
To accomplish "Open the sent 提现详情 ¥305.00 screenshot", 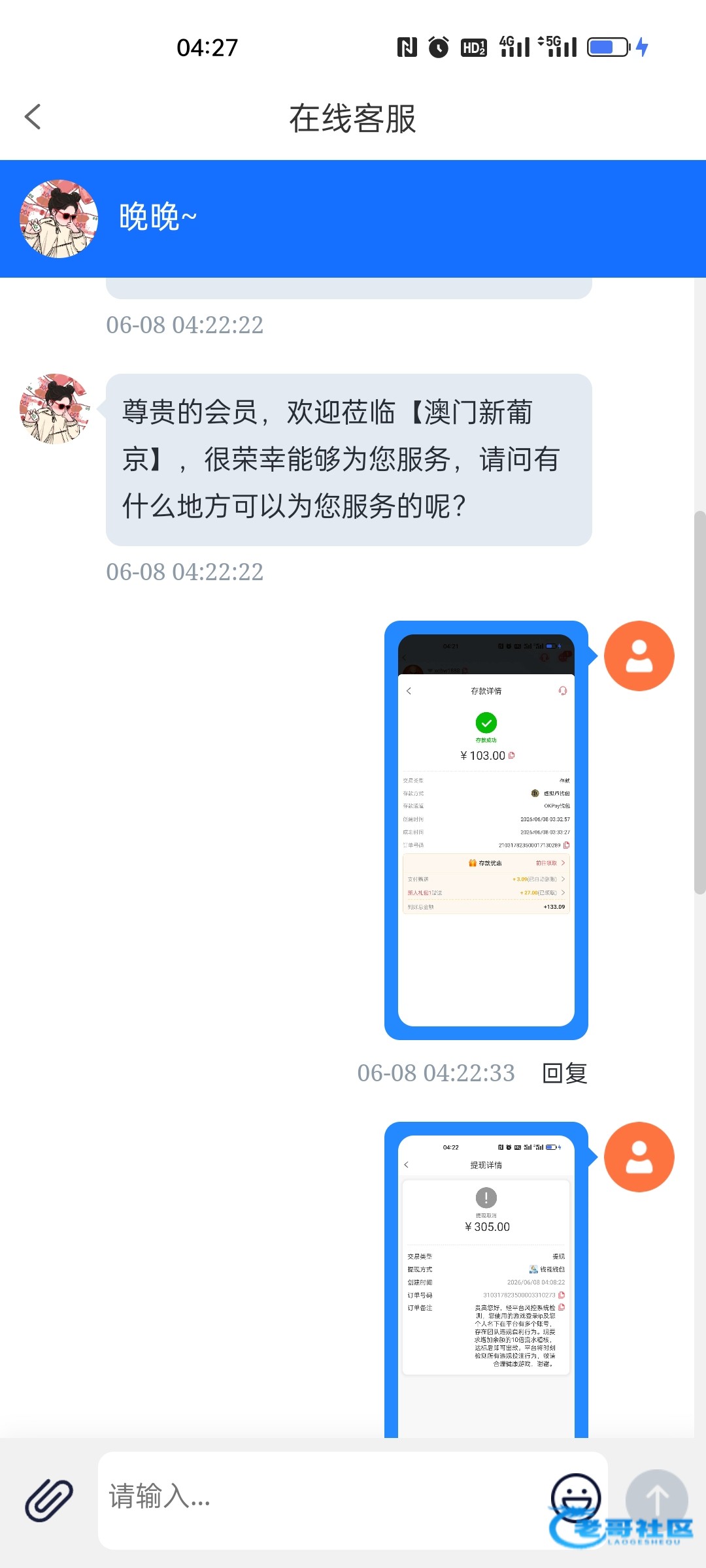I will click(x=486, y=1279).
